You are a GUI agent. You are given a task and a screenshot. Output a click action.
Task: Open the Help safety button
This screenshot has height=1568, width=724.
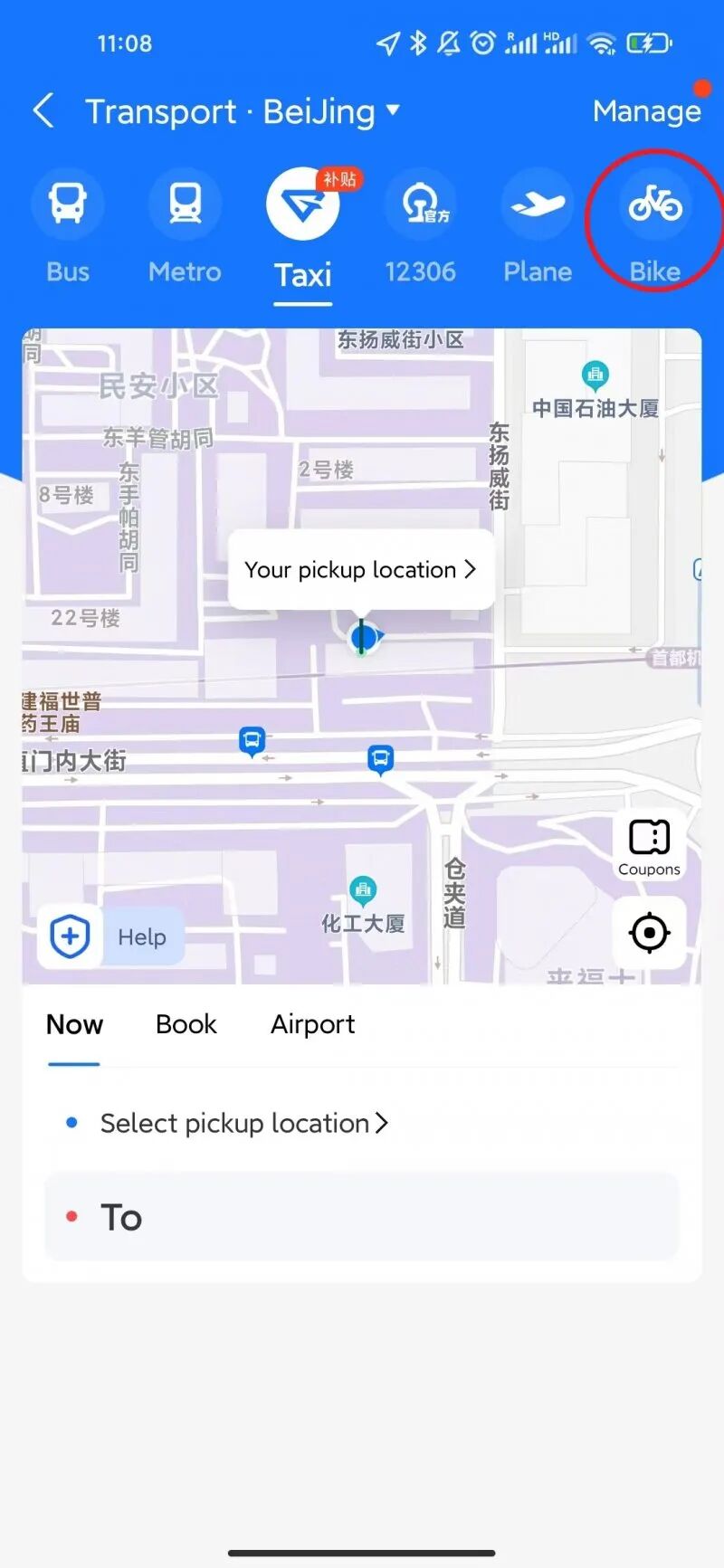[110, 936]
